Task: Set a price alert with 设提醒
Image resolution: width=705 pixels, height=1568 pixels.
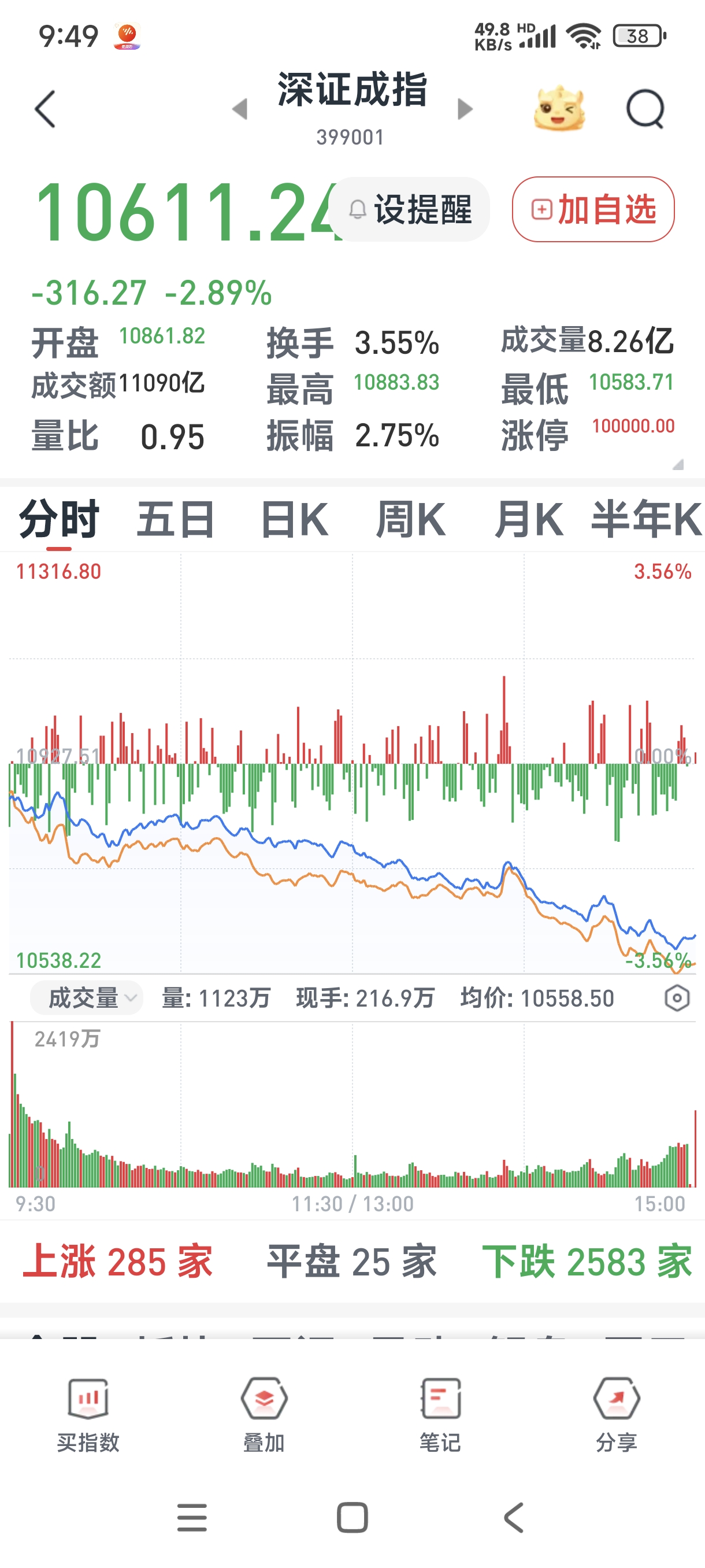Action: 411,209
